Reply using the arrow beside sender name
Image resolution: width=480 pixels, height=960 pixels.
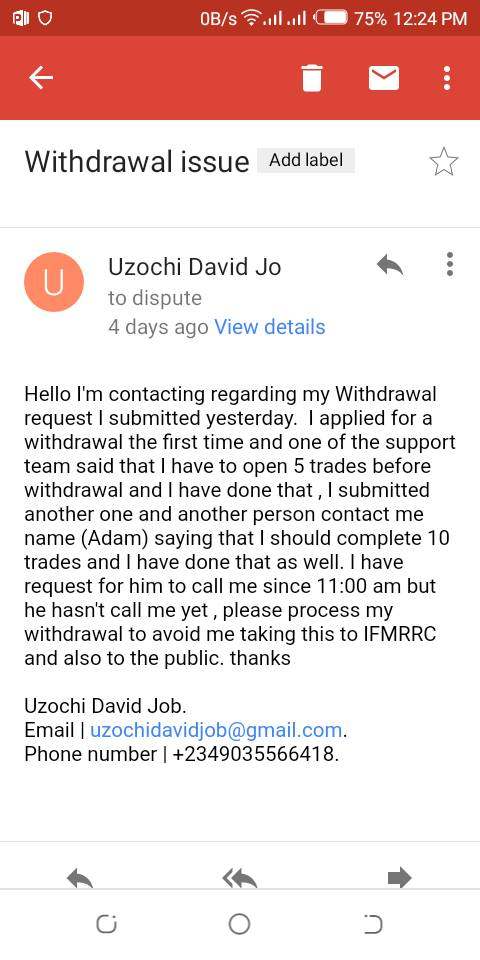pos(390,265)
